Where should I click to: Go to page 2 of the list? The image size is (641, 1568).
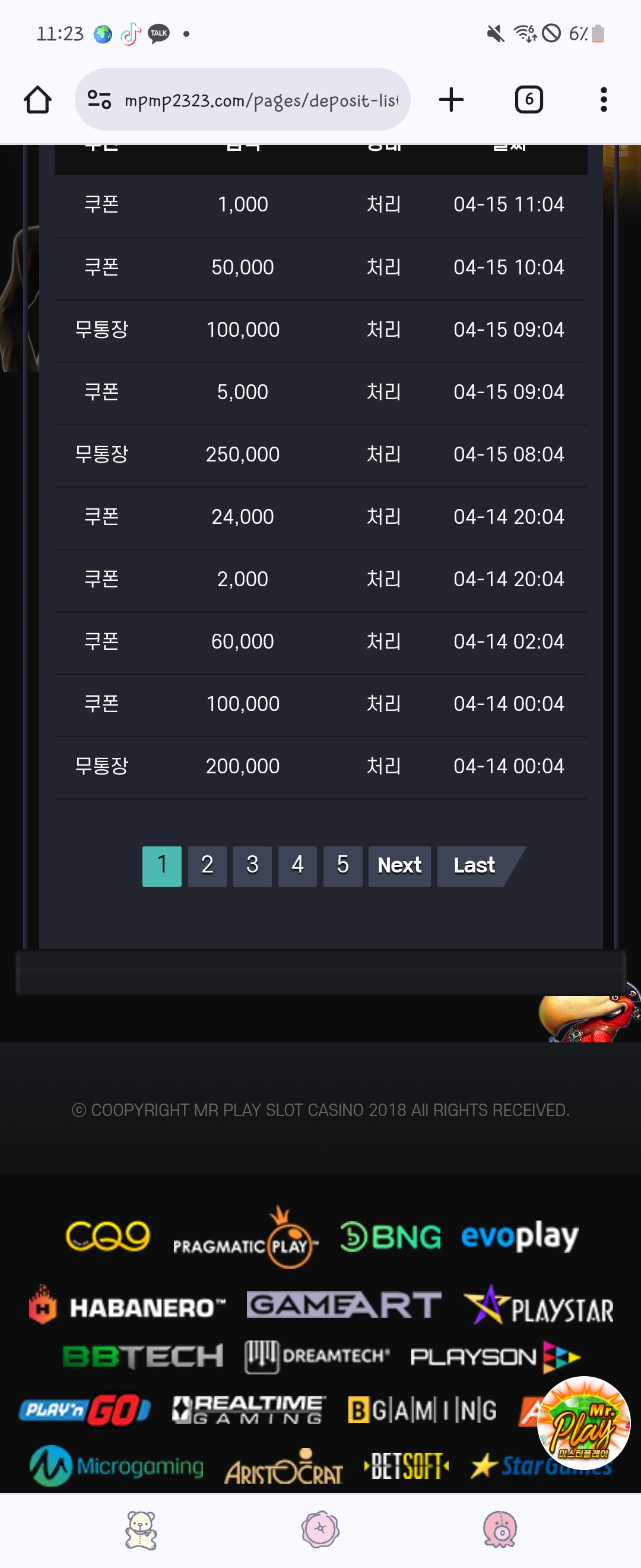point(207,865)
